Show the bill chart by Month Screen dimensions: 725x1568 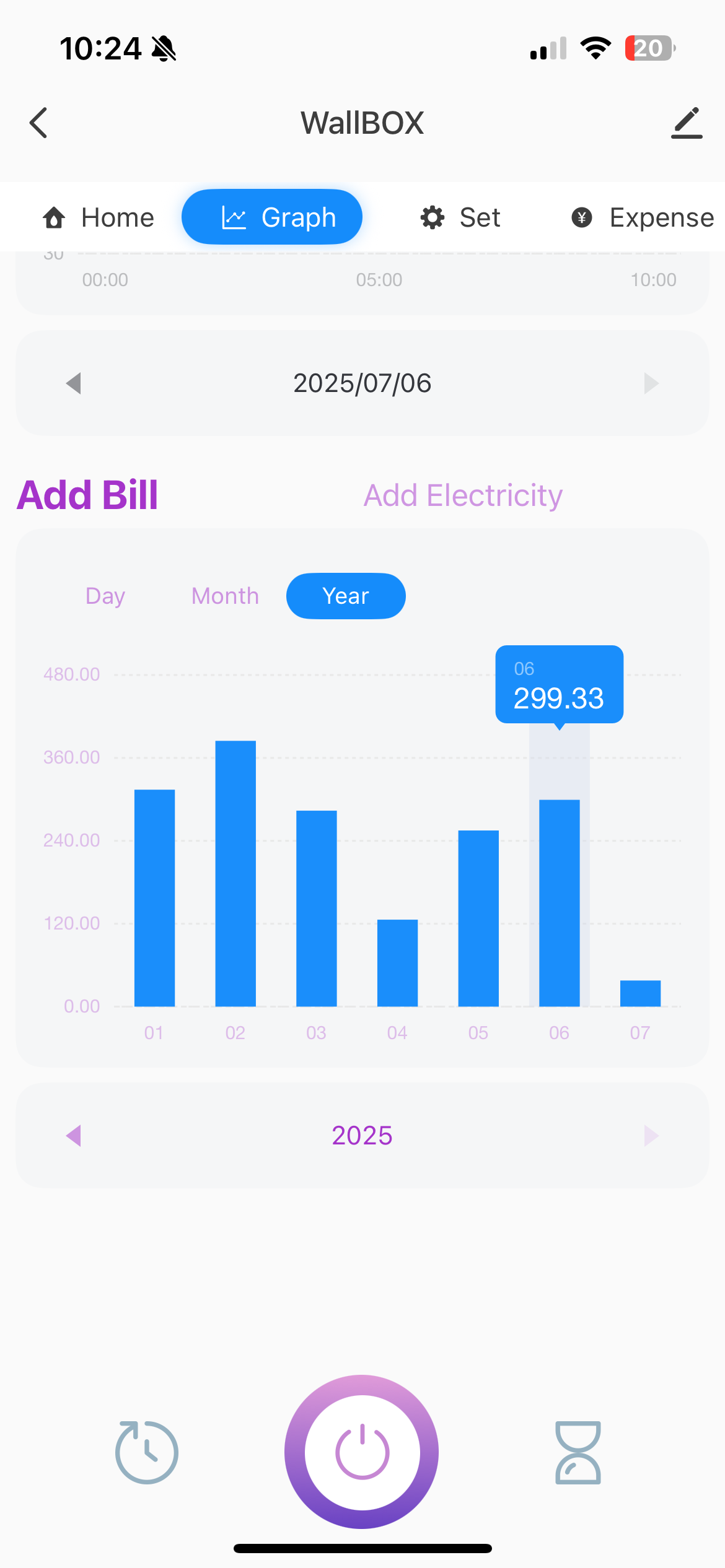coord(225,596)
